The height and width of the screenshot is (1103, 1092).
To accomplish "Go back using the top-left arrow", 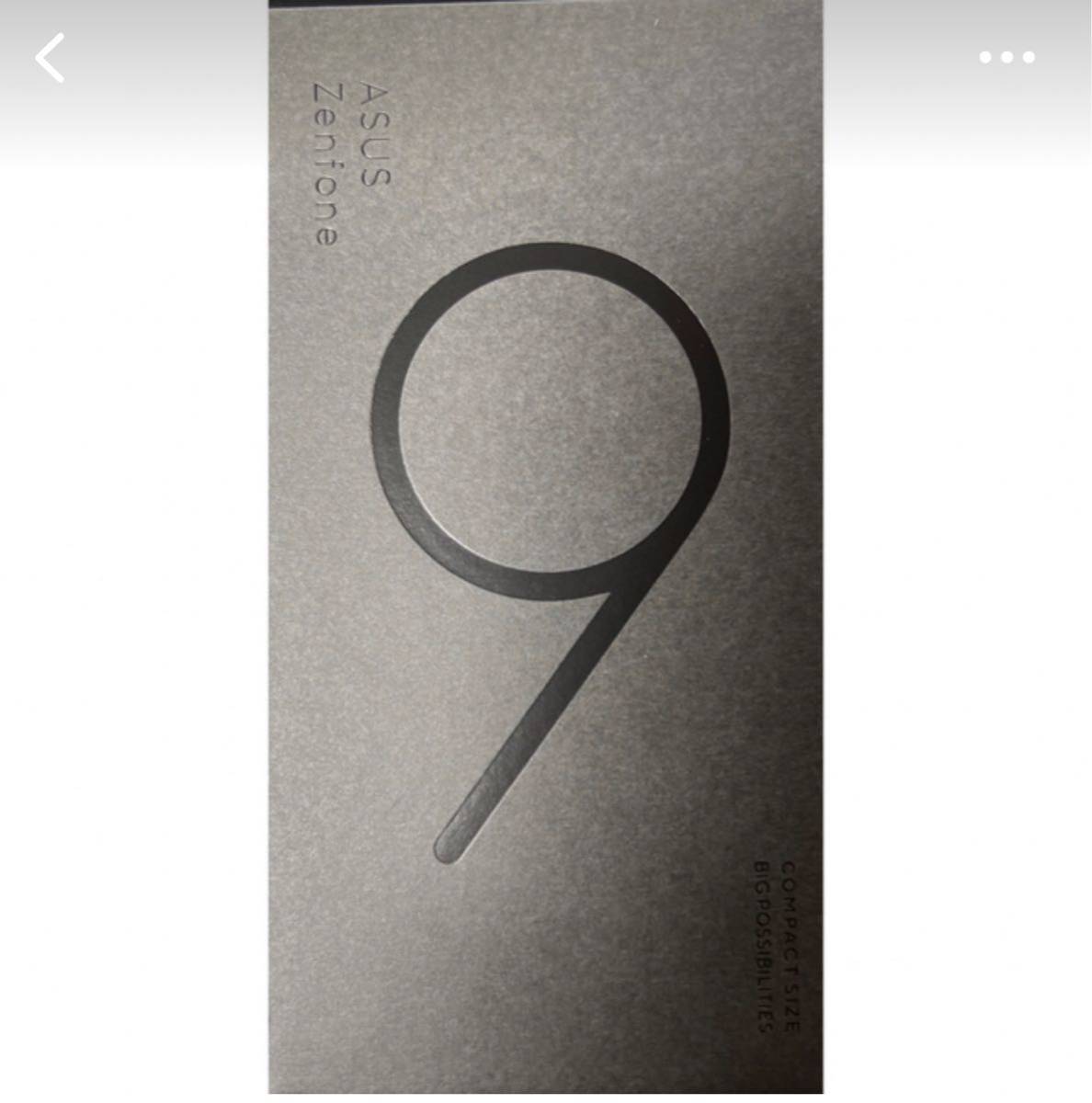I will click(x=51, y=58).
